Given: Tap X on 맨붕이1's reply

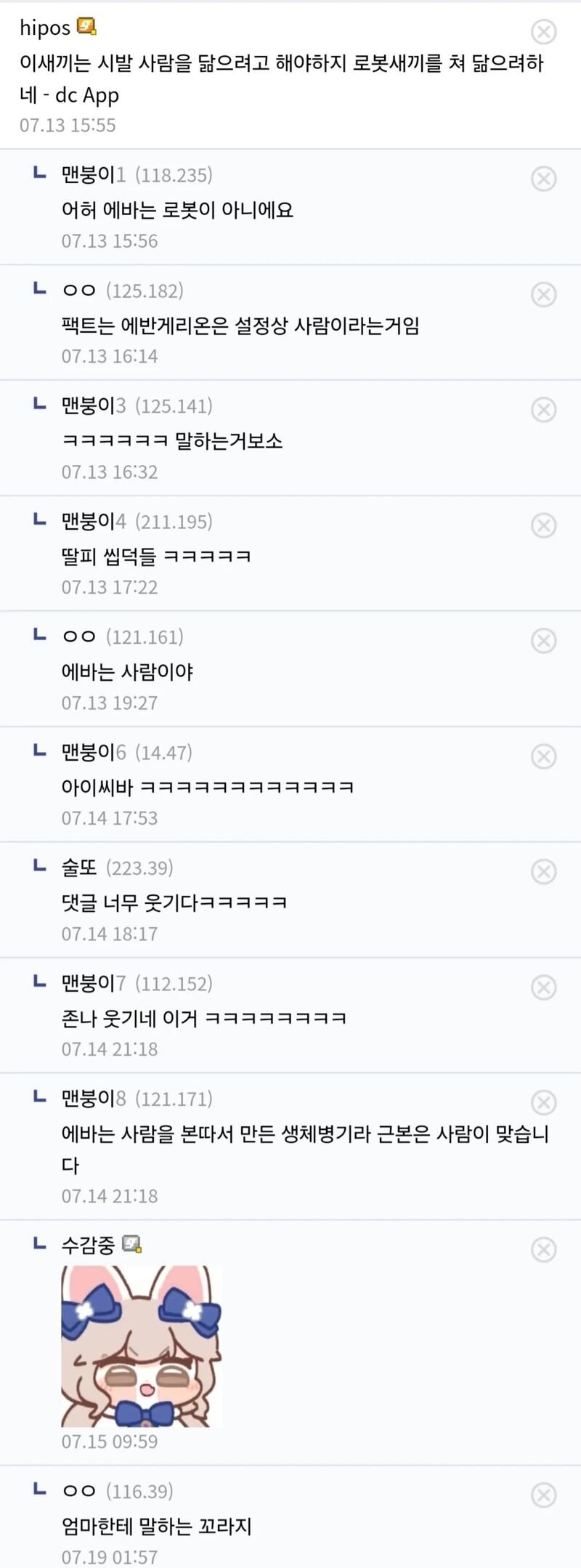Looking at the screenshot, I should 543,179.
